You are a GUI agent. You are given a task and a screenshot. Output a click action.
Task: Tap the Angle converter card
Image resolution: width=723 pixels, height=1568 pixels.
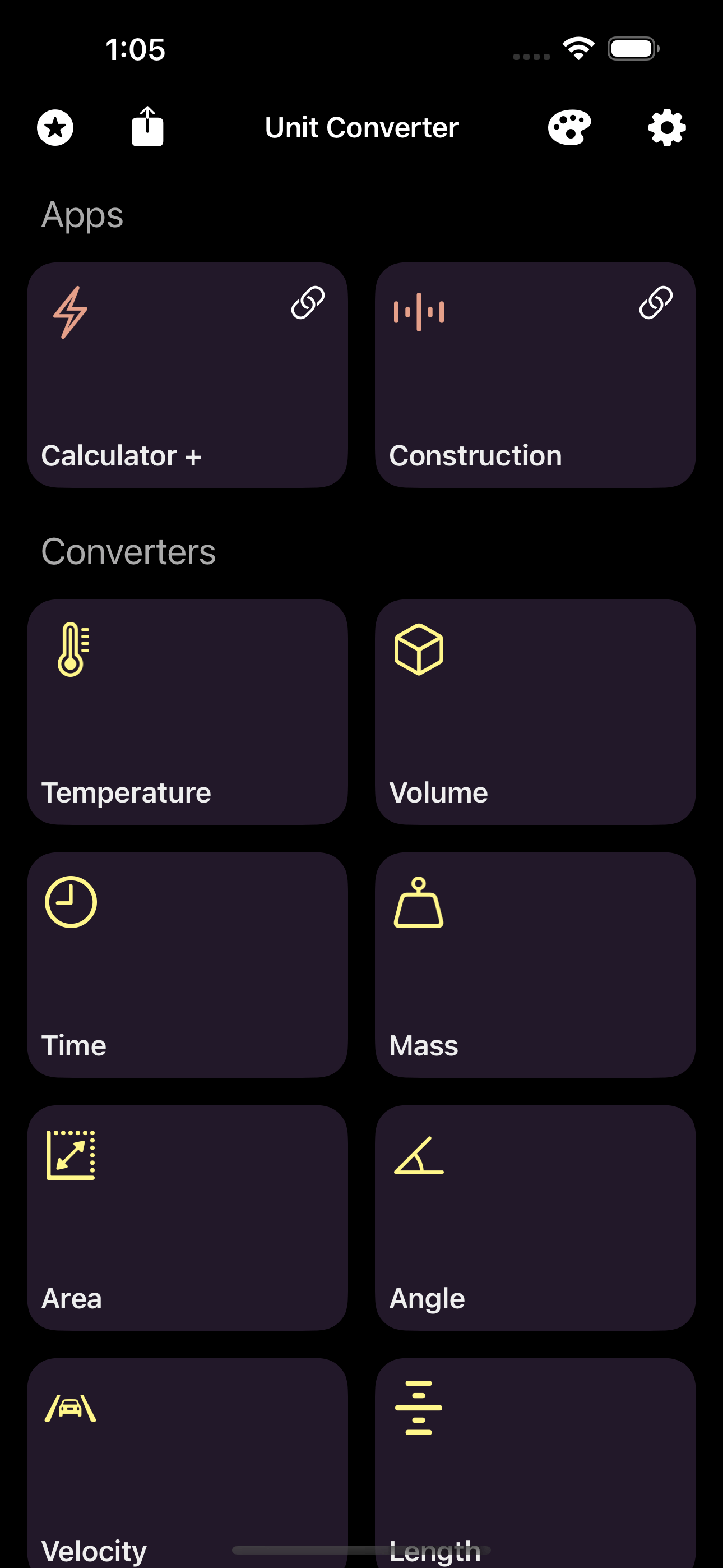click(x=535, y=1217)
